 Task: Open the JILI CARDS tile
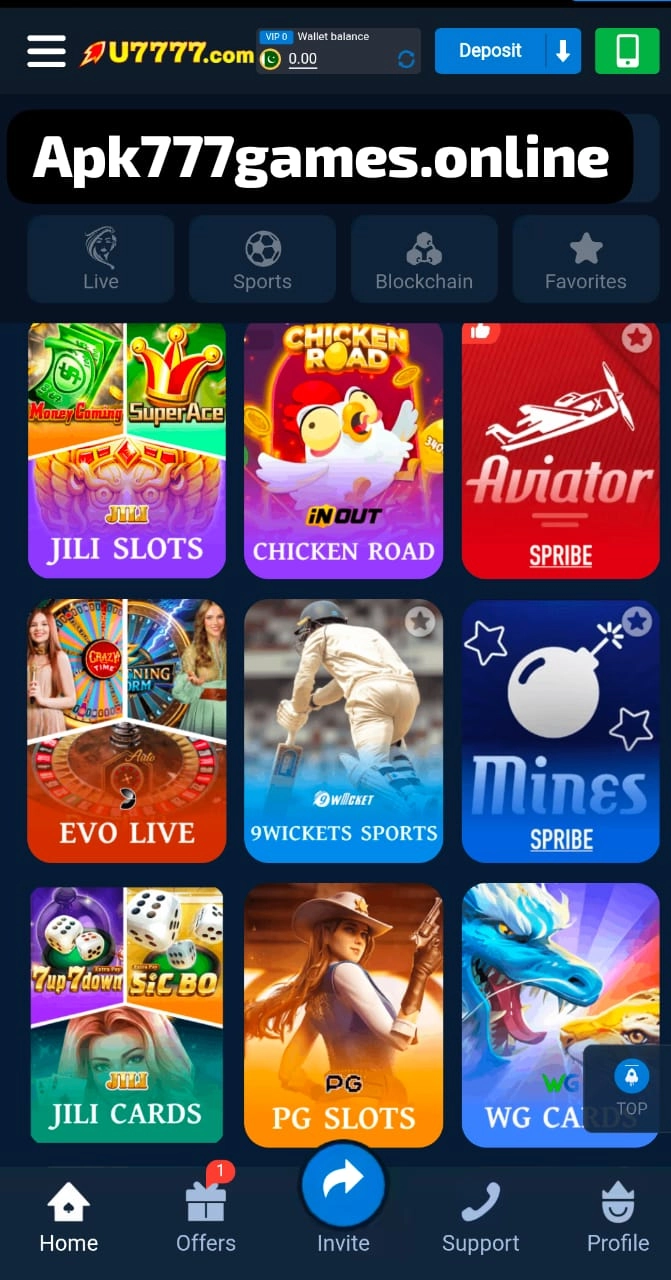[x=127, y=1015]
